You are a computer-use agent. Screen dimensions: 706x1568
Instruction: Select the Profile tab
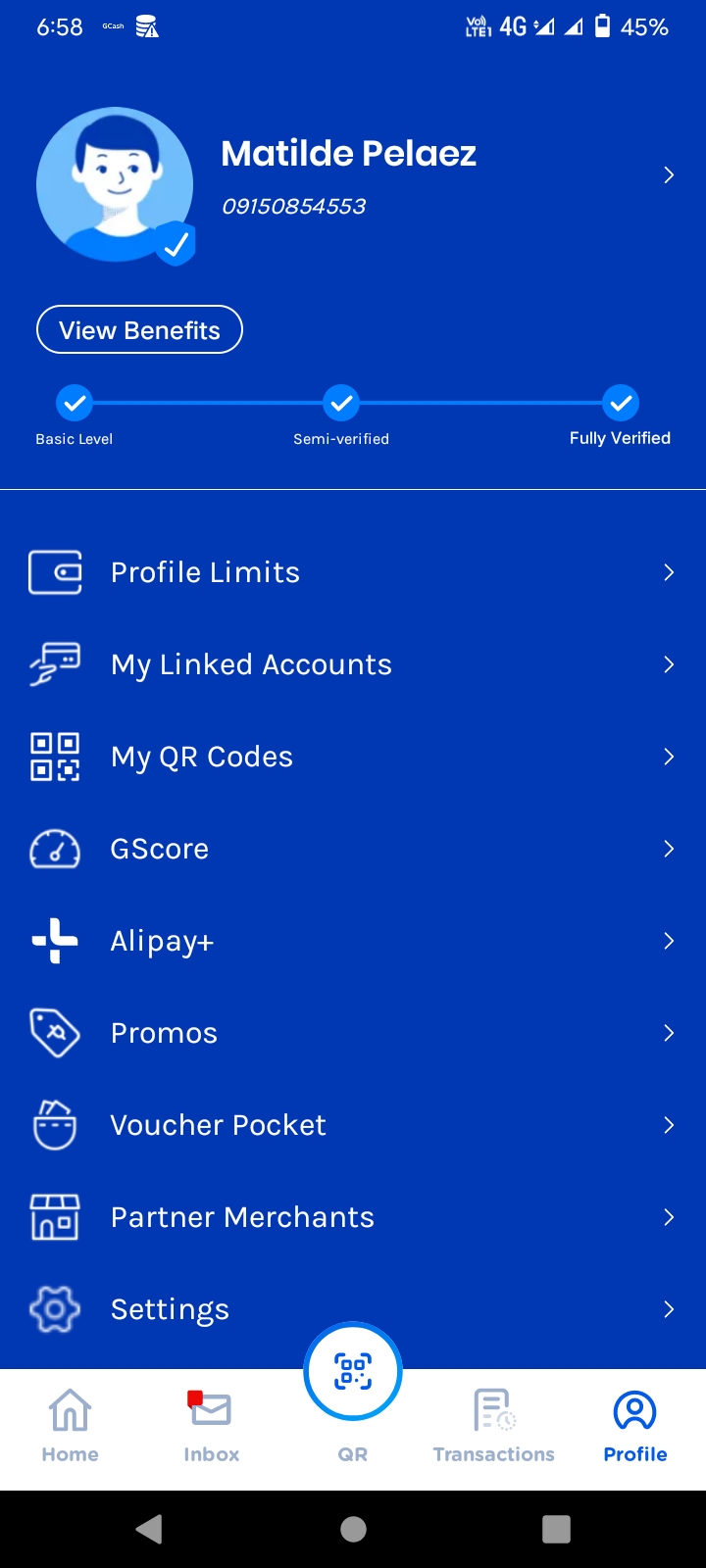(x=635, y=1426)
